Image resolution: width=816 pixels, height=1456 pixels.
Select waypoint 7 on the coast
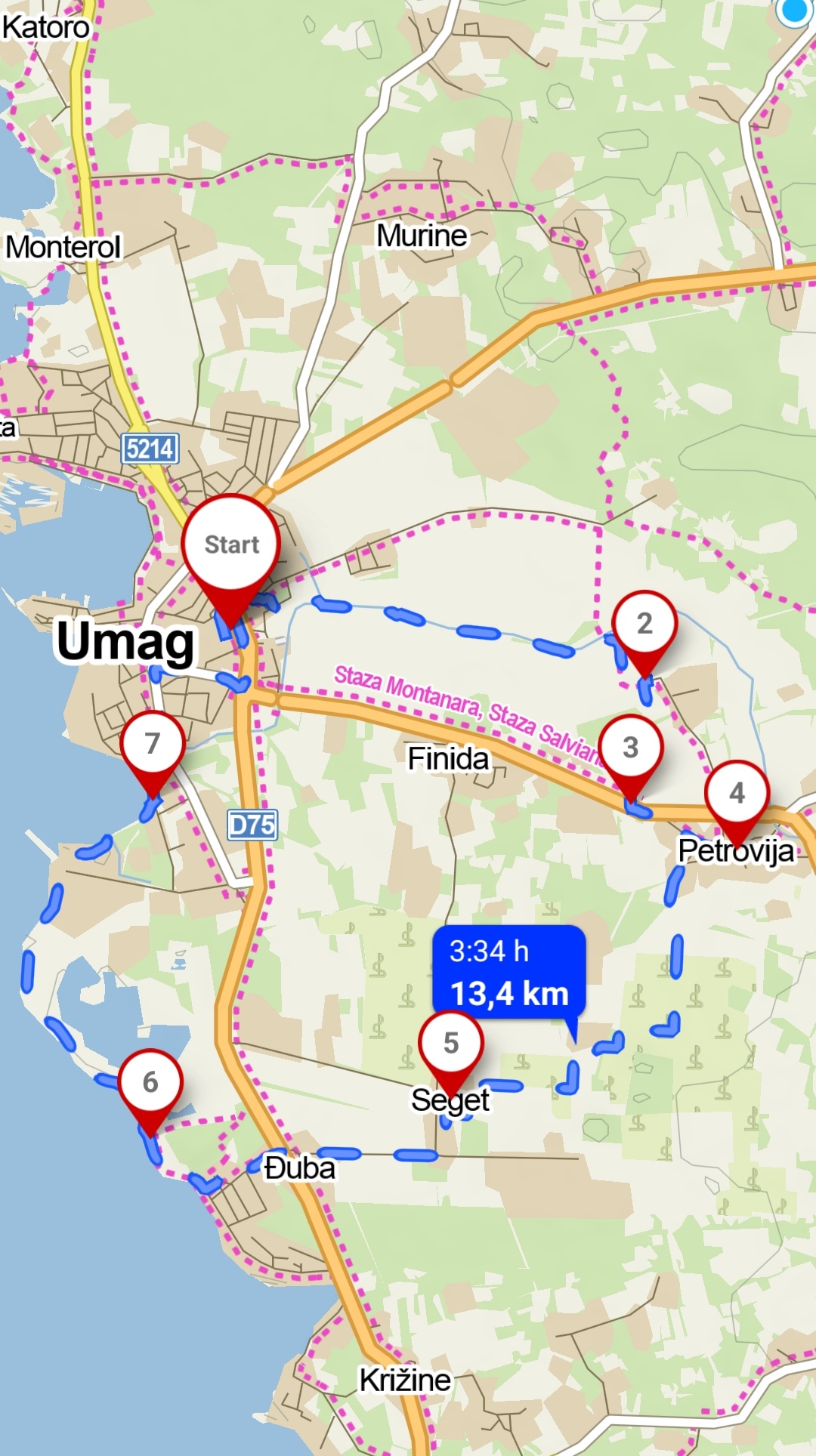point(153,744)
